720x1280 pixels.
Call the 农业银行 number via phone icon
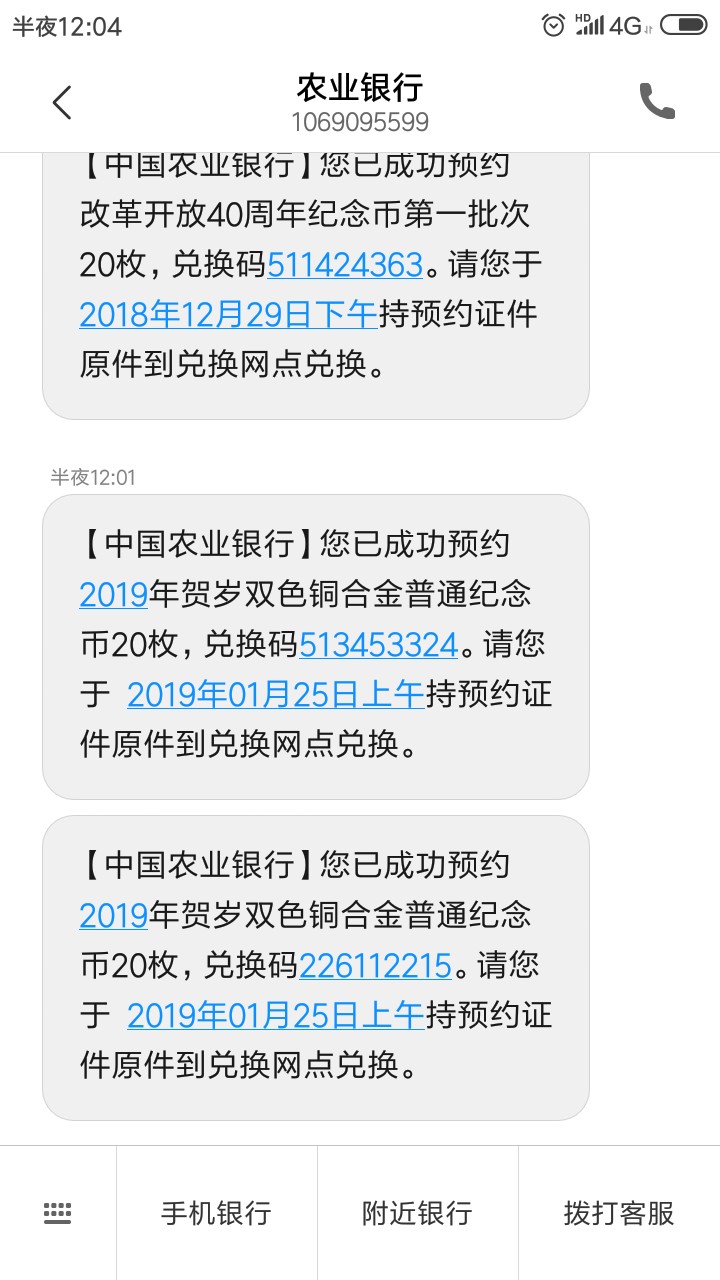click(x=657, y=101)
